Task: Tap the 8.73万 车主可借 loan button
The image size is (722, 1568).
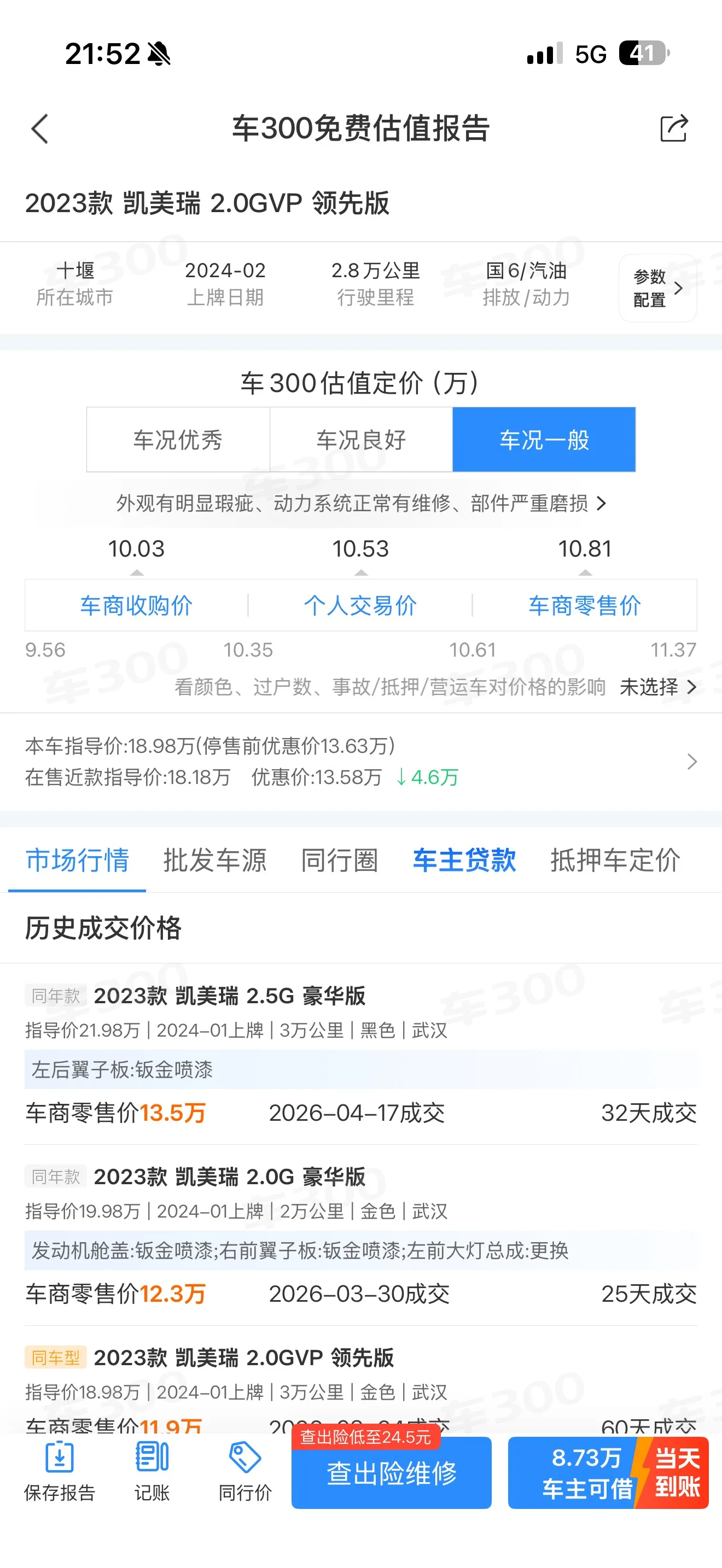Action: (608, 1472)
